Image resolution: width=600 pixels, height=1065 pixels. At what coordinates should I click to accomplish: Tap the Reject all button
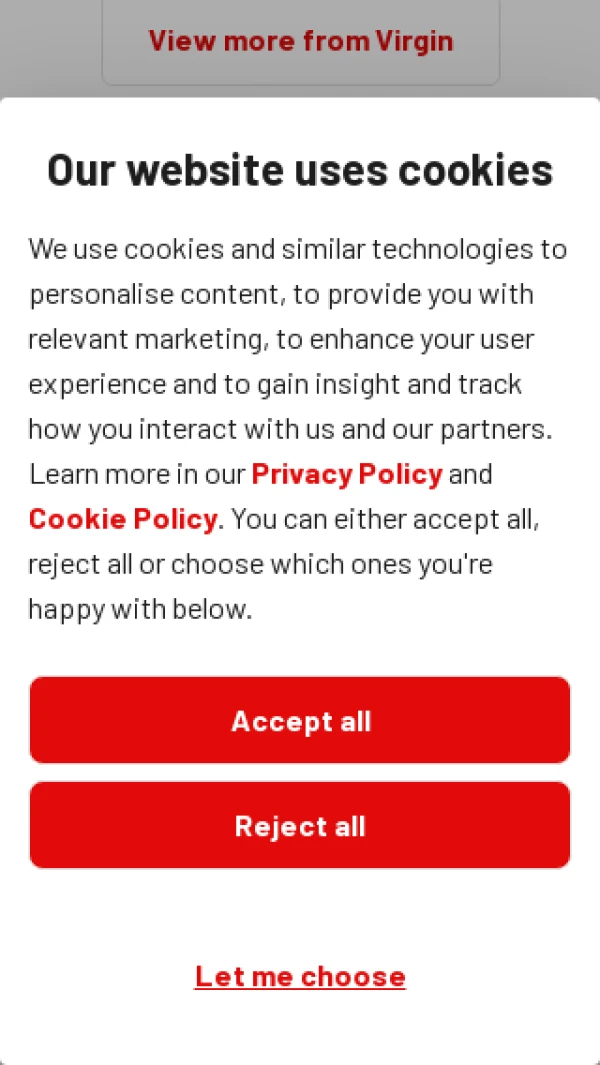pos(300,825)
